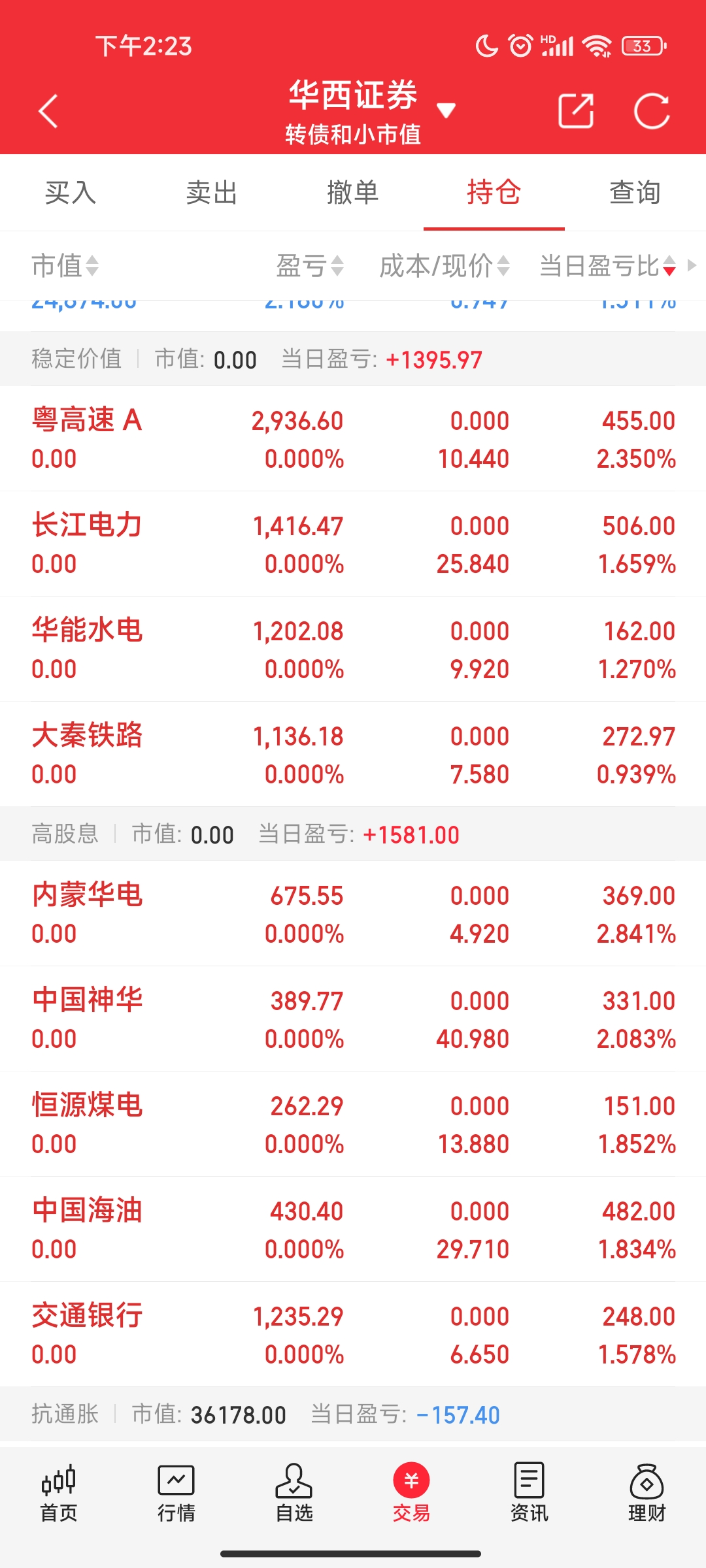Select the 中国神华 holding
706x1568 pixels.
353,1019
